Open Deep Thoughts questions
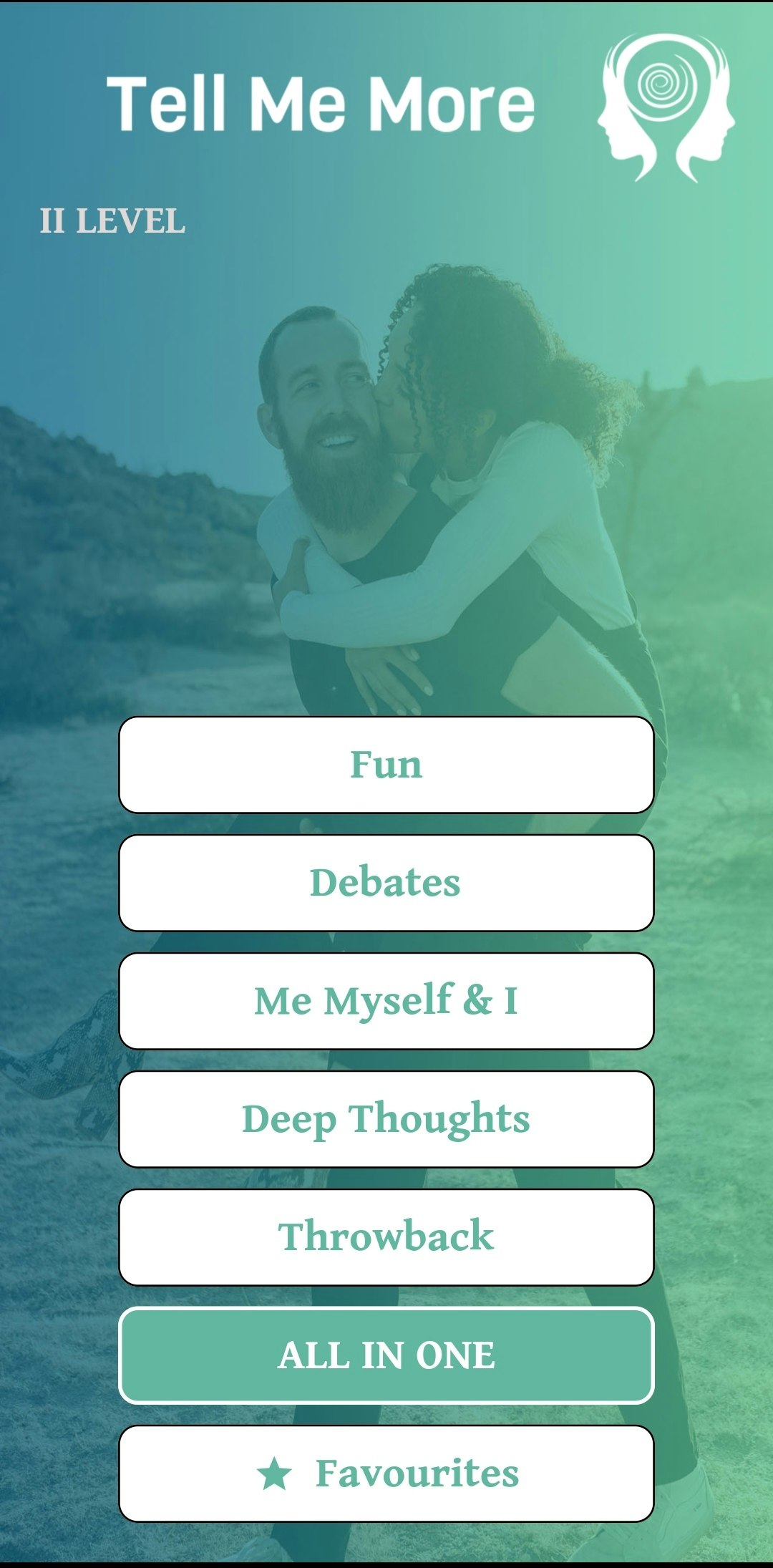 (386, 1119)
